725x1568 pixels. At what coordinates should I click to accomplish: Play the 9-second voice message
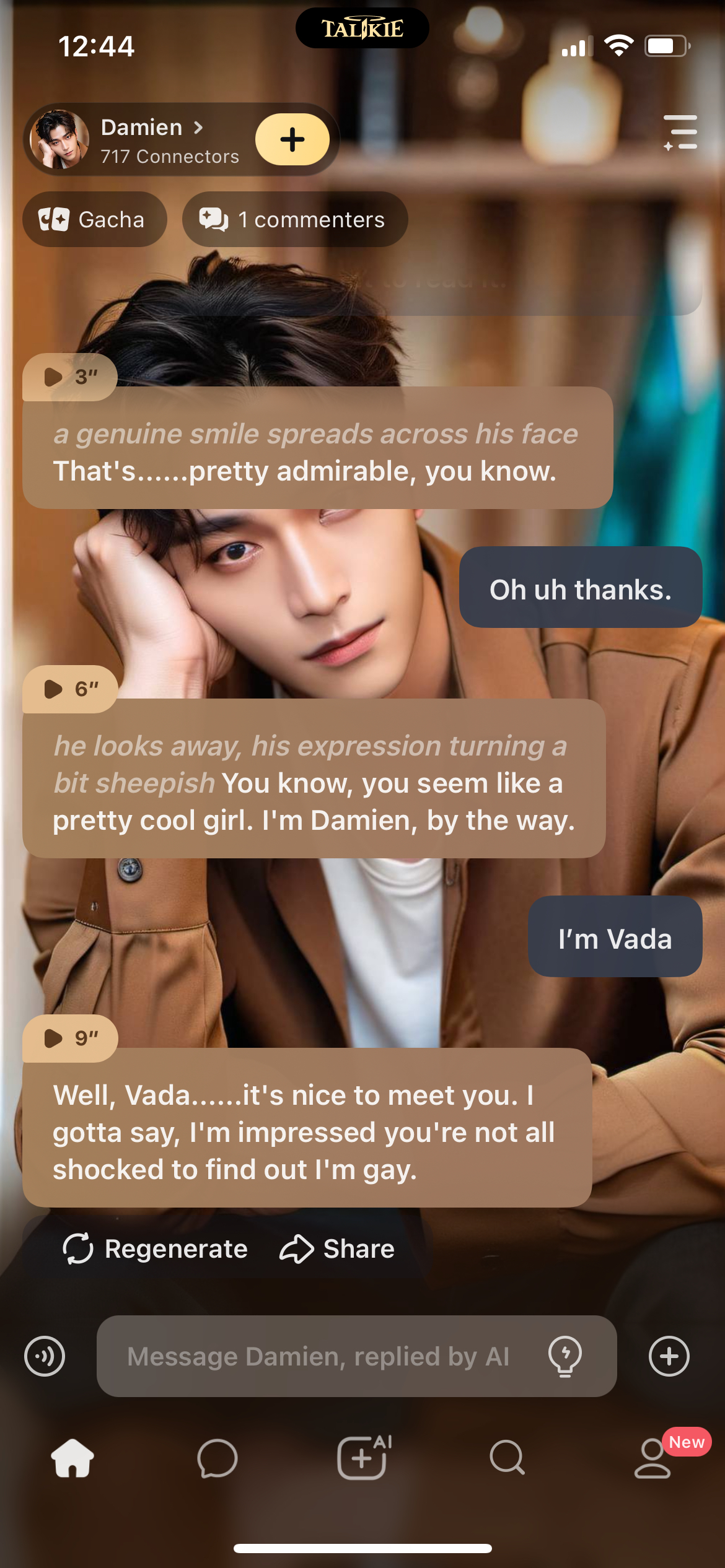(x=69, y=1038)
